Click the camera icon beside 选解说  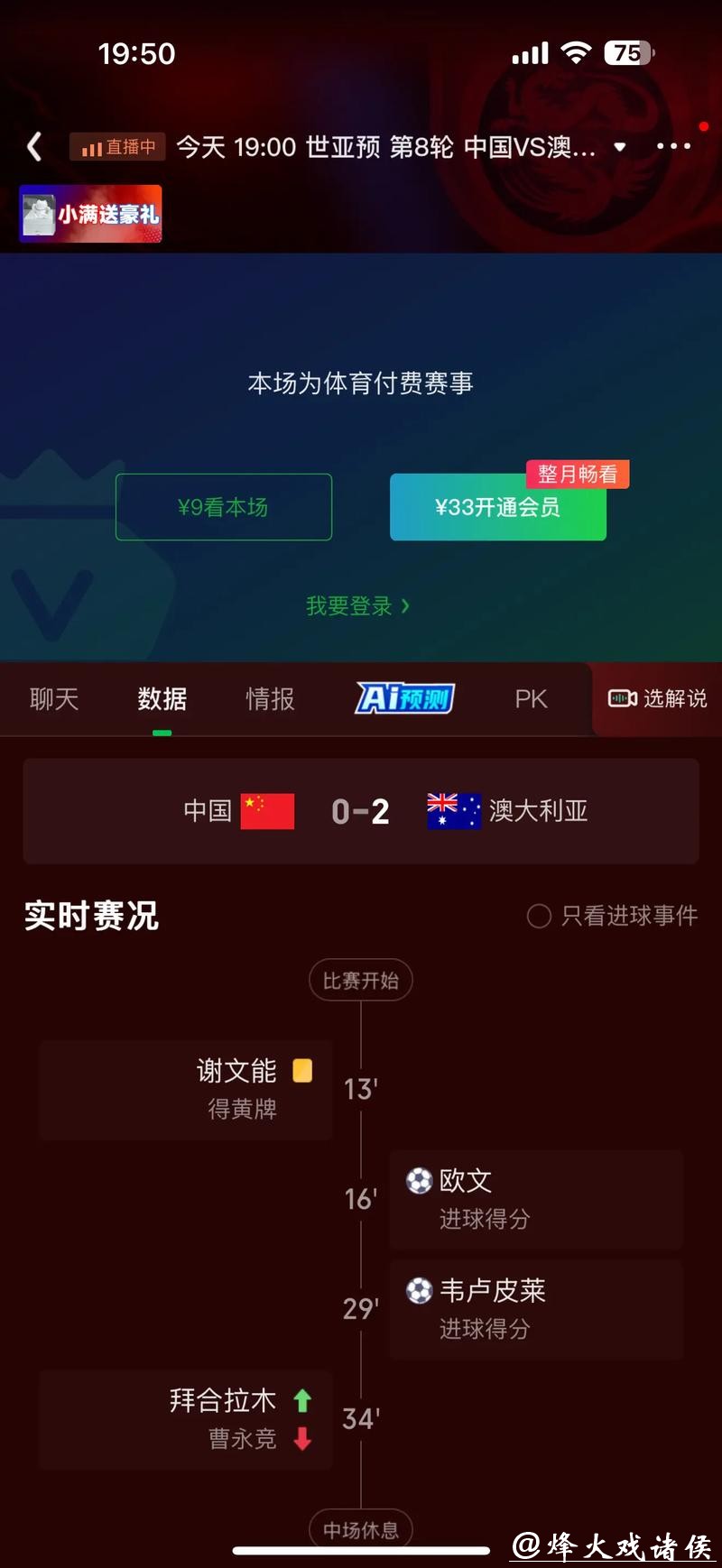(621, 699)
